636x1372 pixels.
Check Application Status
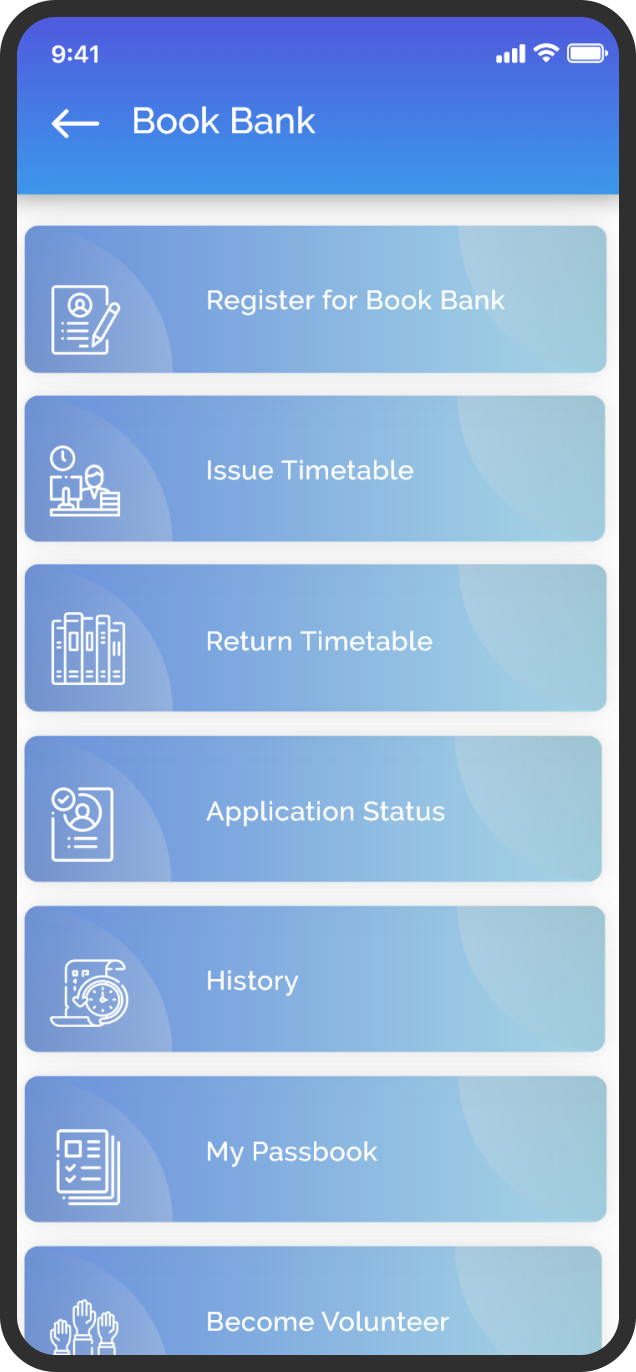click(x=313, y=809)
